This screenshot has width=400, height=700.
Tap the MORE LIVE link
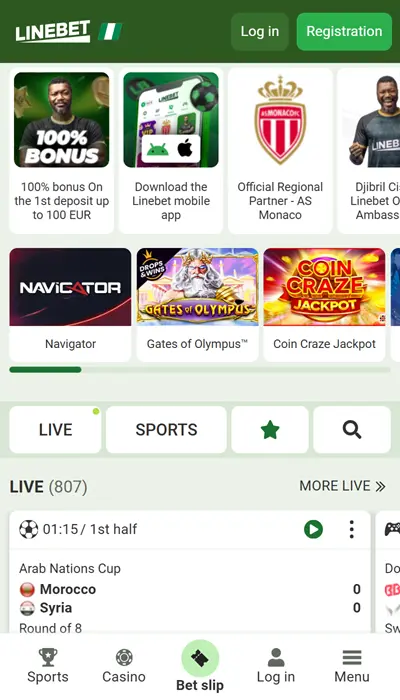point(342,486)
